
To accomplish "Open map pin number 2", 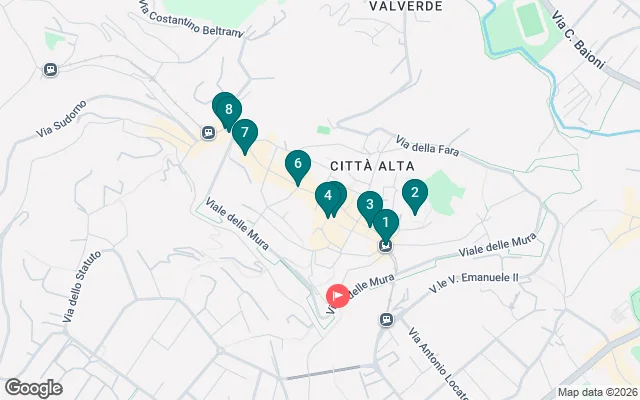I will point(414,193).
